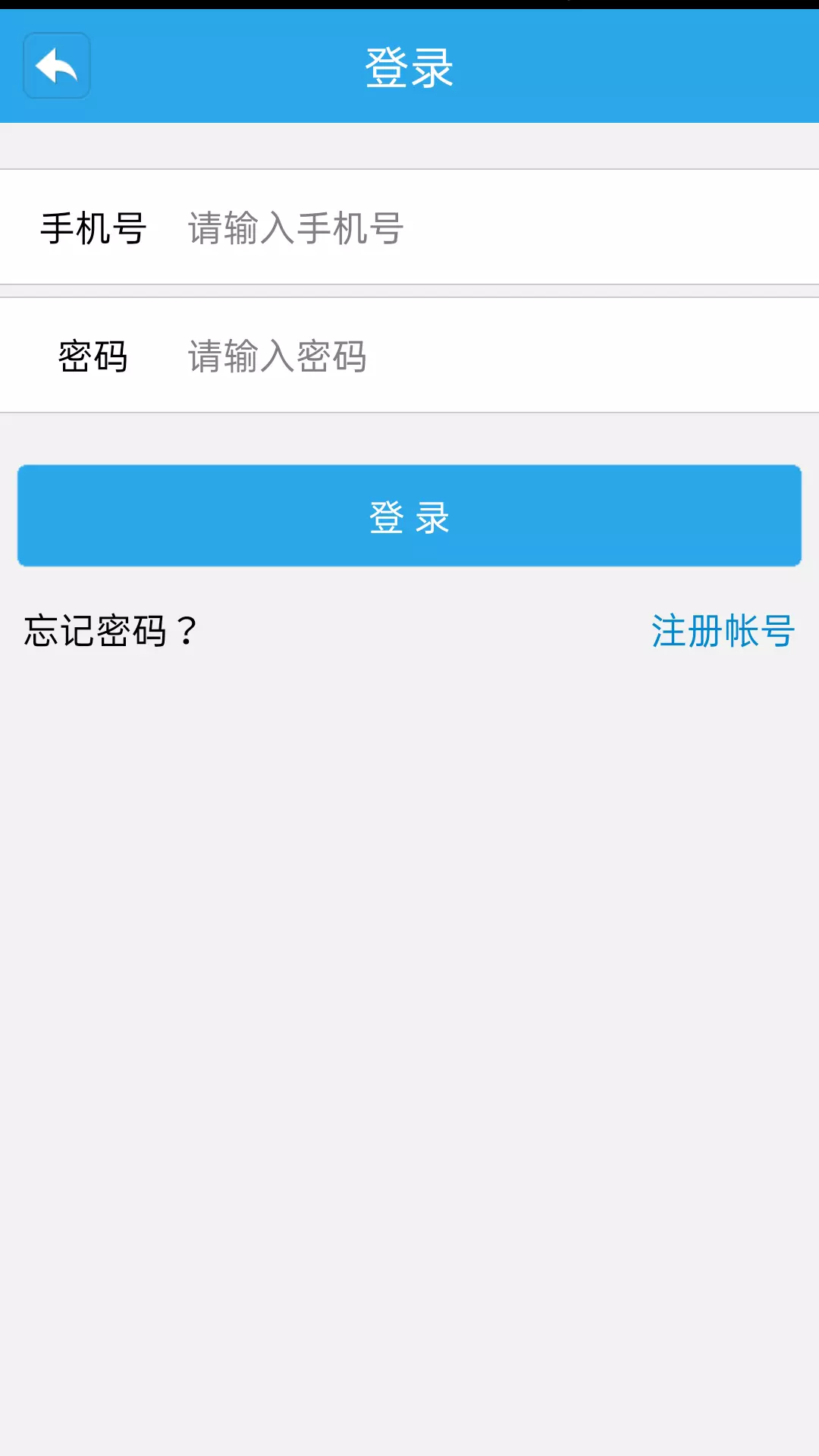
Task: Go back using the arrow icon
Action: 57,66
